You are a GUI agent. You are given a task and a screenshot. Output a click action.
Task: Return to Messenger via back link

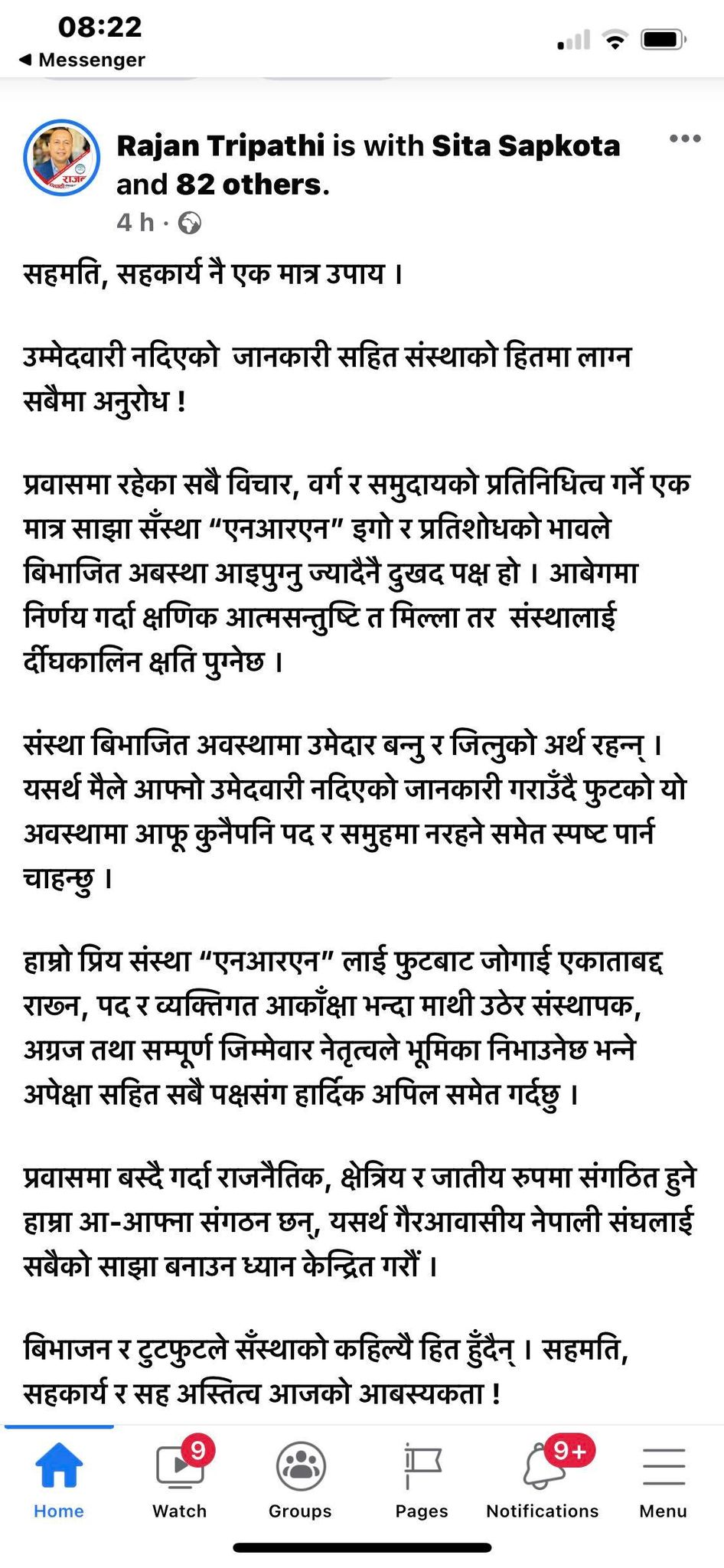[x=82, y=60]
